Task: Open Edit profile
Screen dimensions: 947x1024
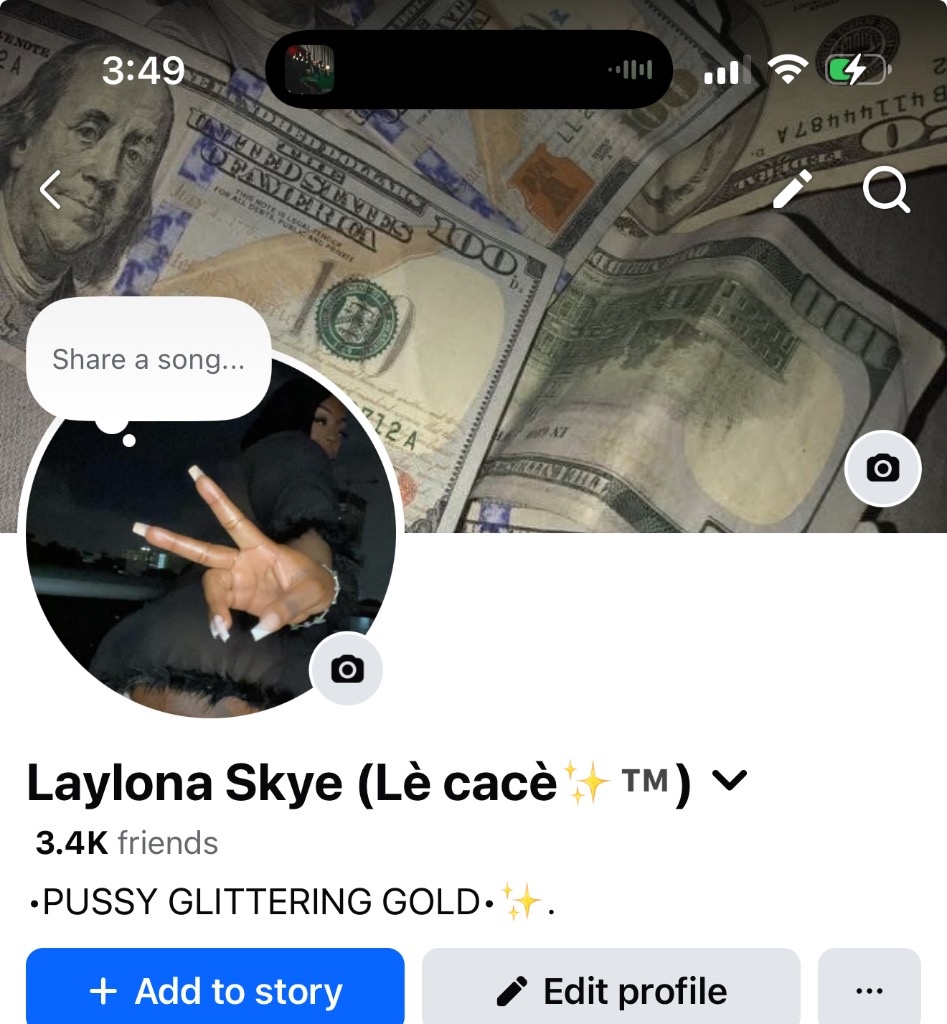Action: pyautogui.click(x=611, y=990)
